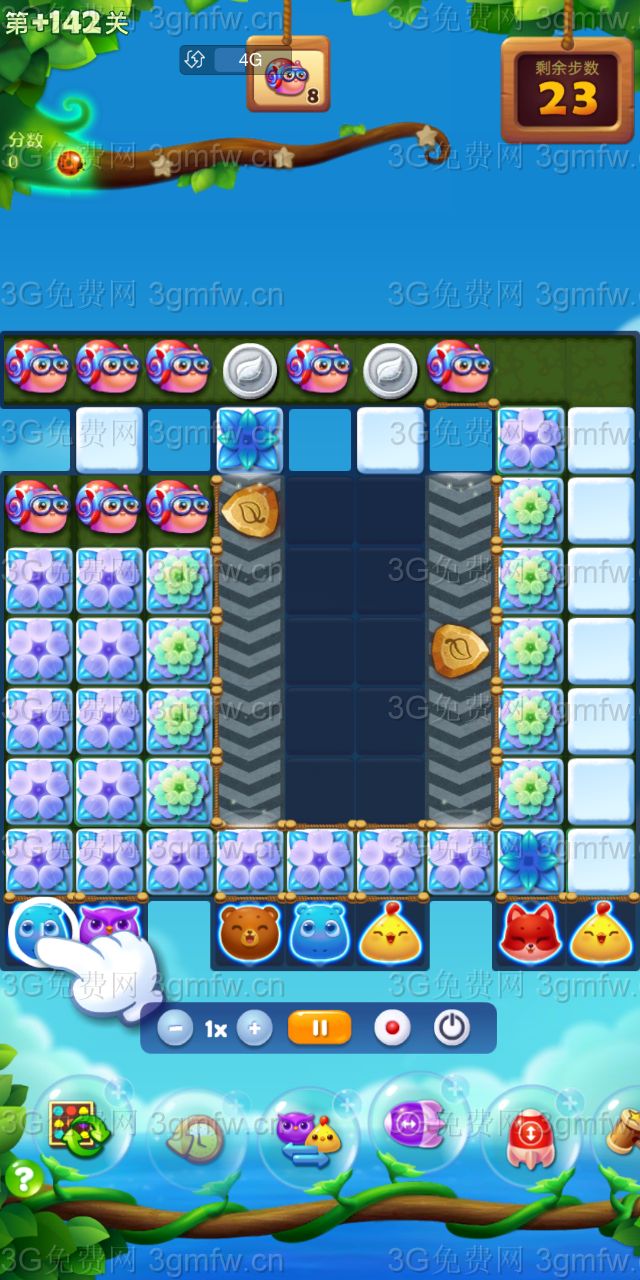Image resolution: width=640 pixels, height=1280 pixels.
Task: Open the green question mark help
Action: tap(24, 1180)
